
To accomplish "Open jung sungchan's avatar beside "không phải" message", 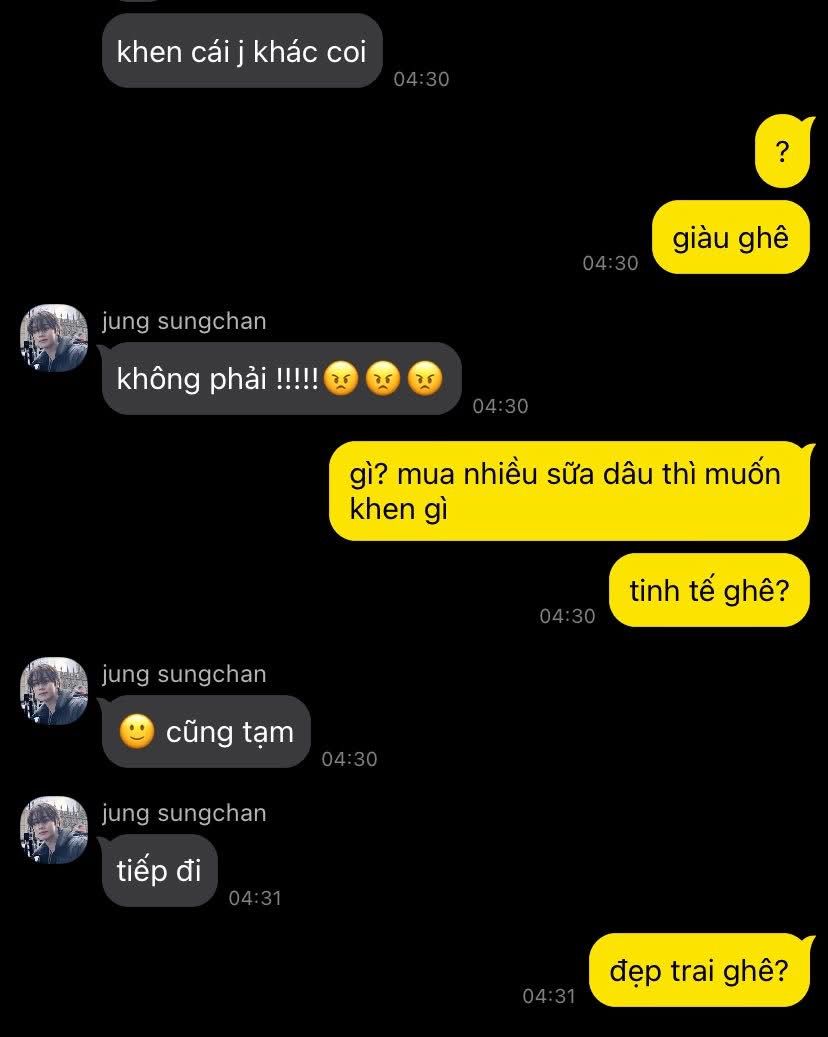I will (54, 338).
